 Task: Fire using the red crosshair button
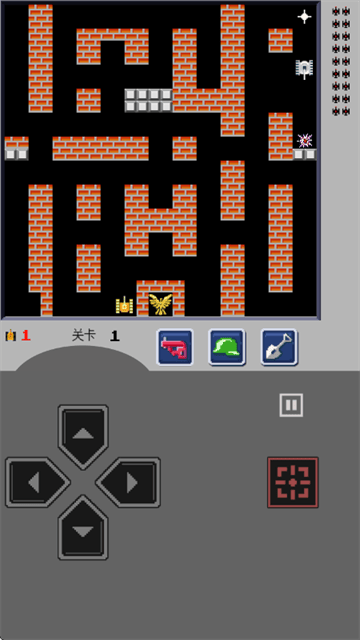pyautogui.click(x=293, y=482)
